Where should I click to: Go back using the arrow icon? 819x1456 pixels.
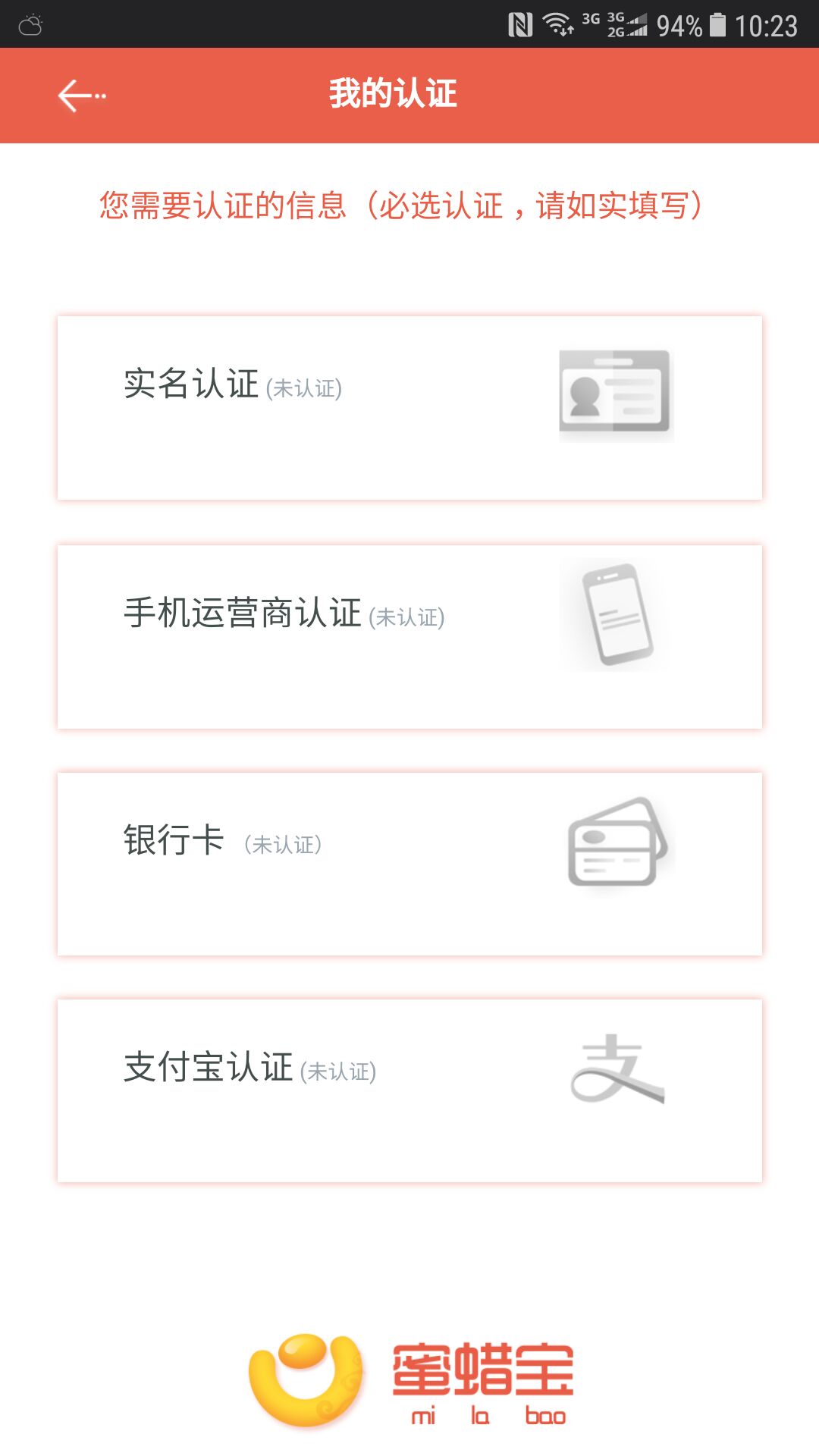point(81,96)
